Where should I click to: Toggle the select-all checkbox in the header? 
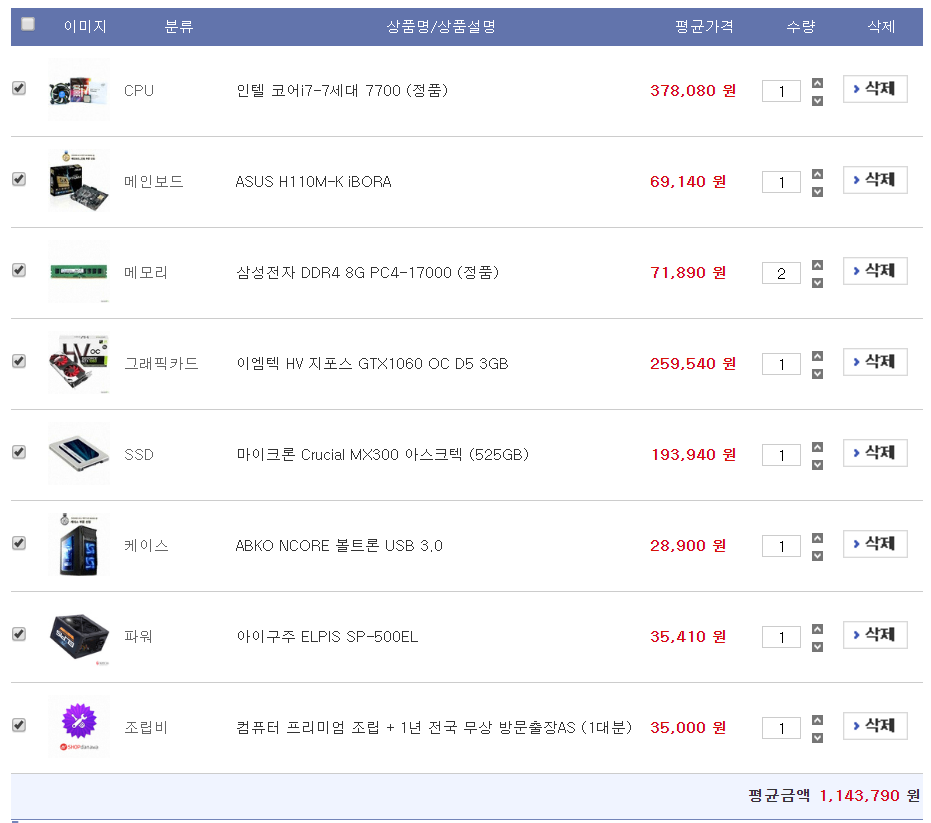pyautogui.click(x=28, y=24)
